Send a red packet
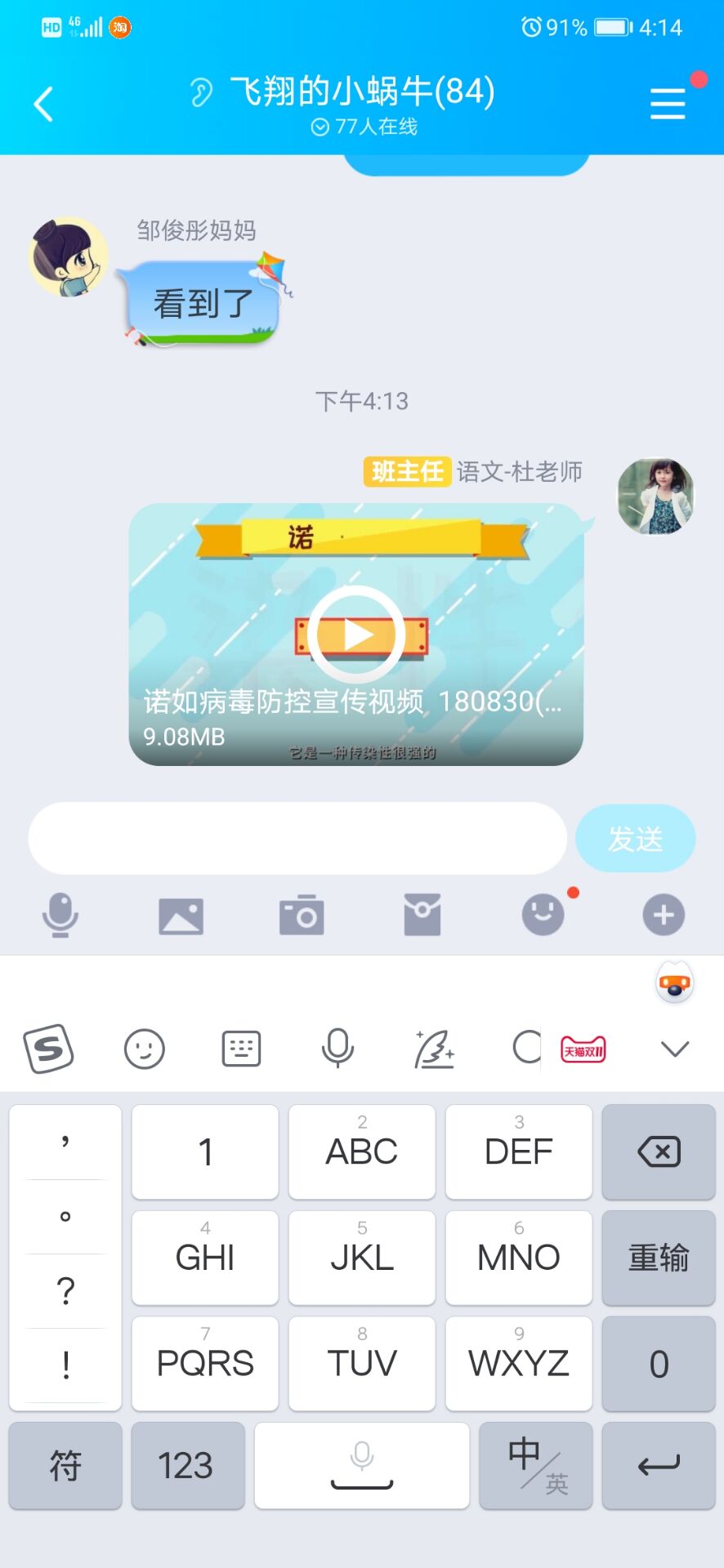Image resolution: width=724 pixels, height=1568 pixels. point(422,915)
